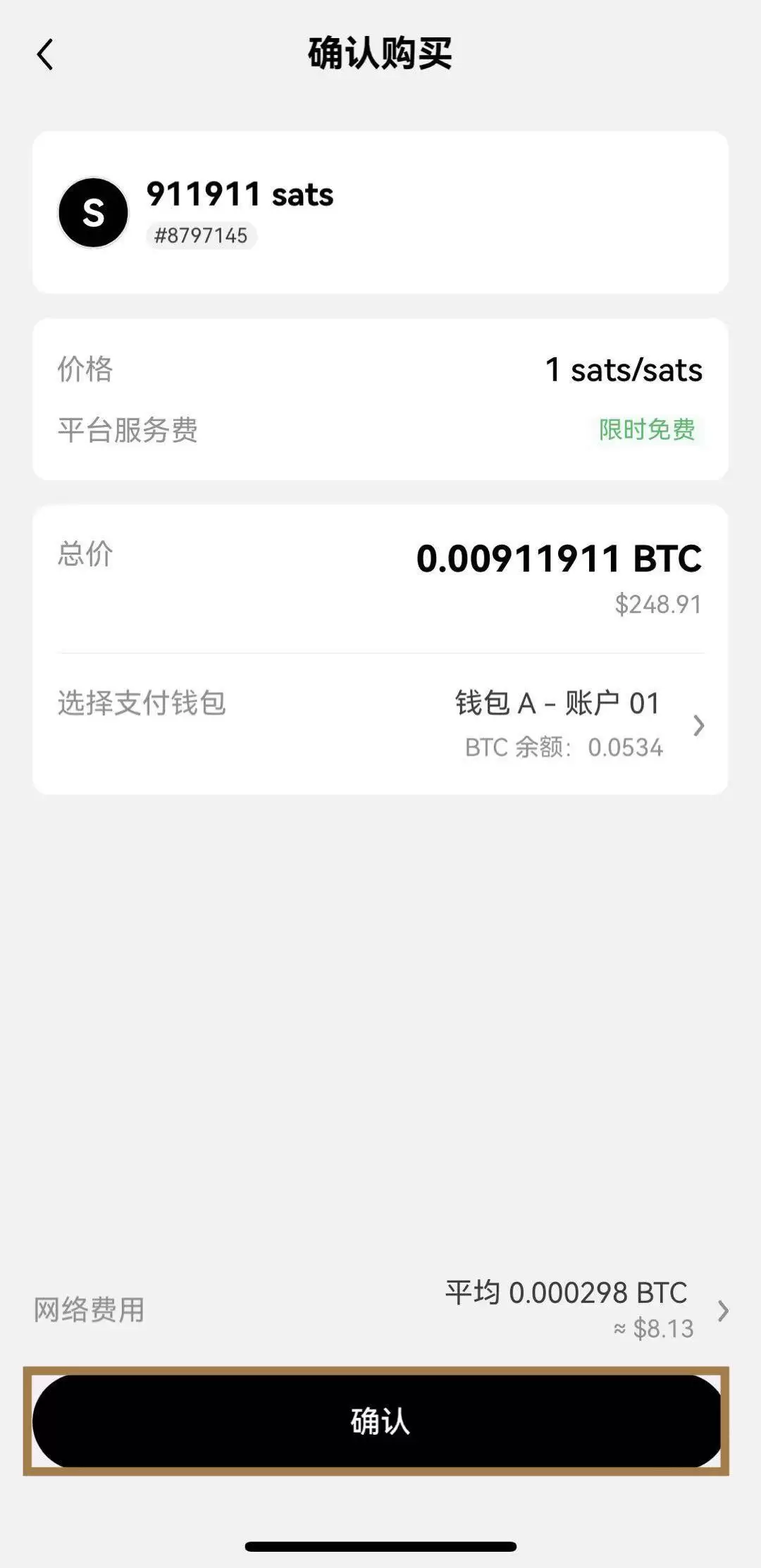
Task: Tap the inscription number #8797145 badge
Action: tap(202, 237)
